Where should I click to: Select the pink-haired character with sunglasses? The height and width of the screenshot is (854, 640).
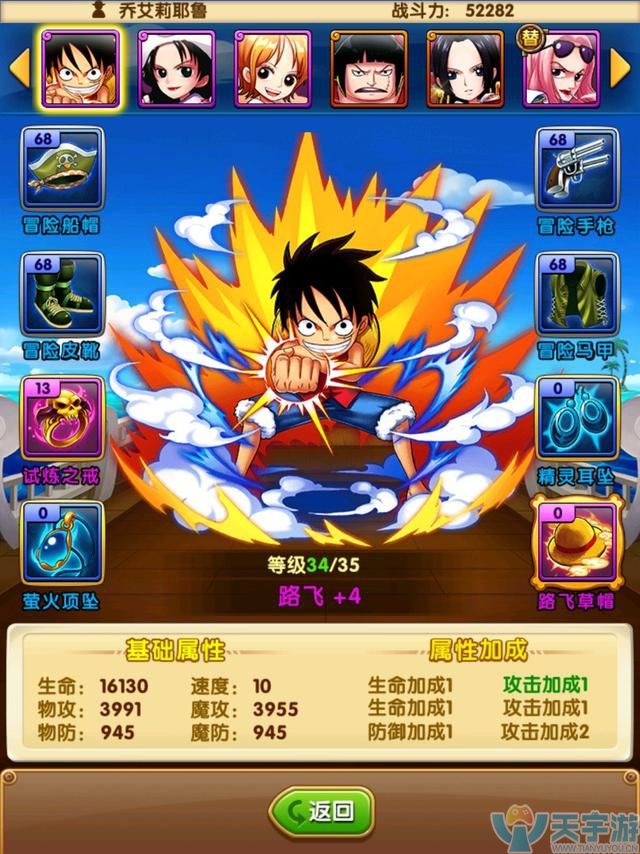pos(560,68)
